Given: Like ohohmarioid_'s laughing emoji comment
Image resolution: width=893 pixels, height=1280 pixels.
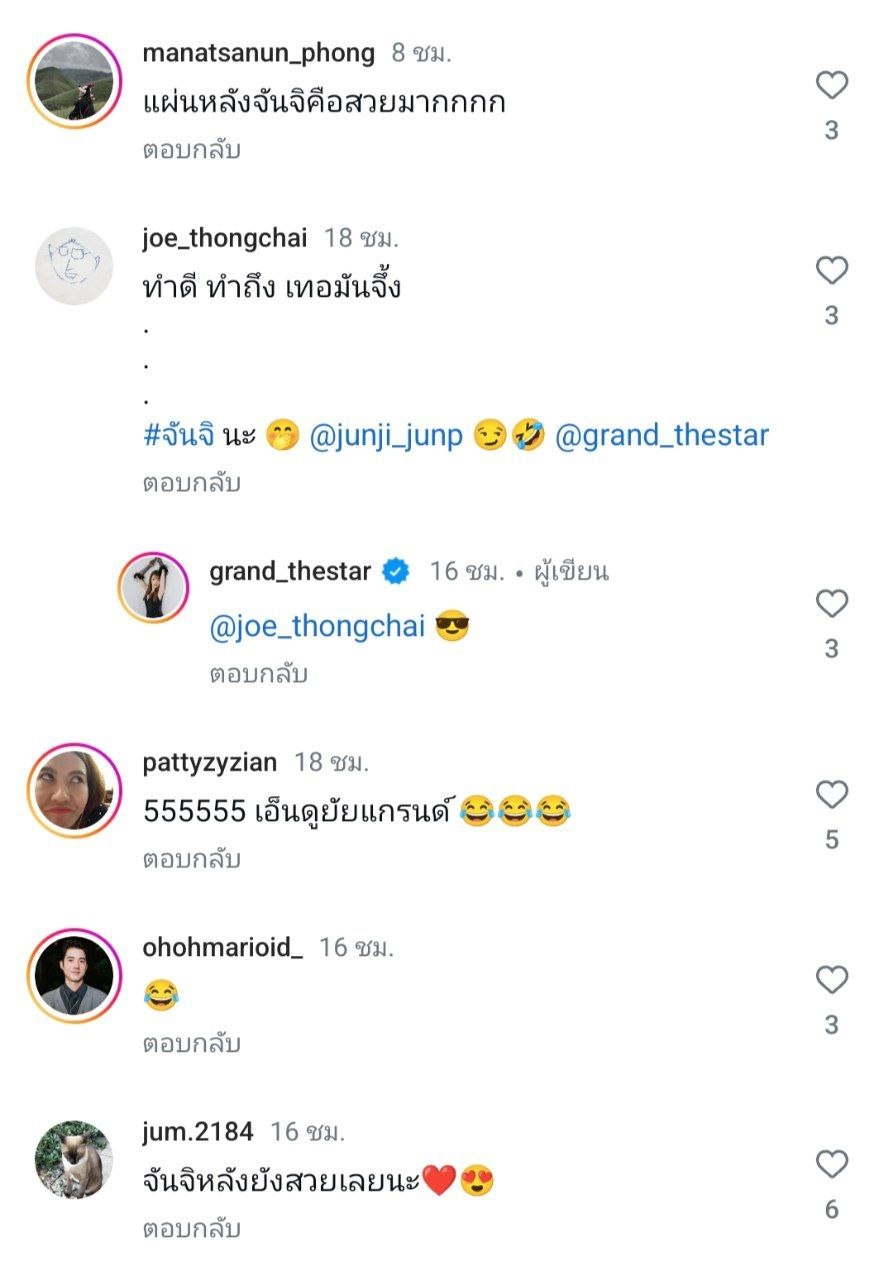Looking at the screenshot, I should coord(830,979).
